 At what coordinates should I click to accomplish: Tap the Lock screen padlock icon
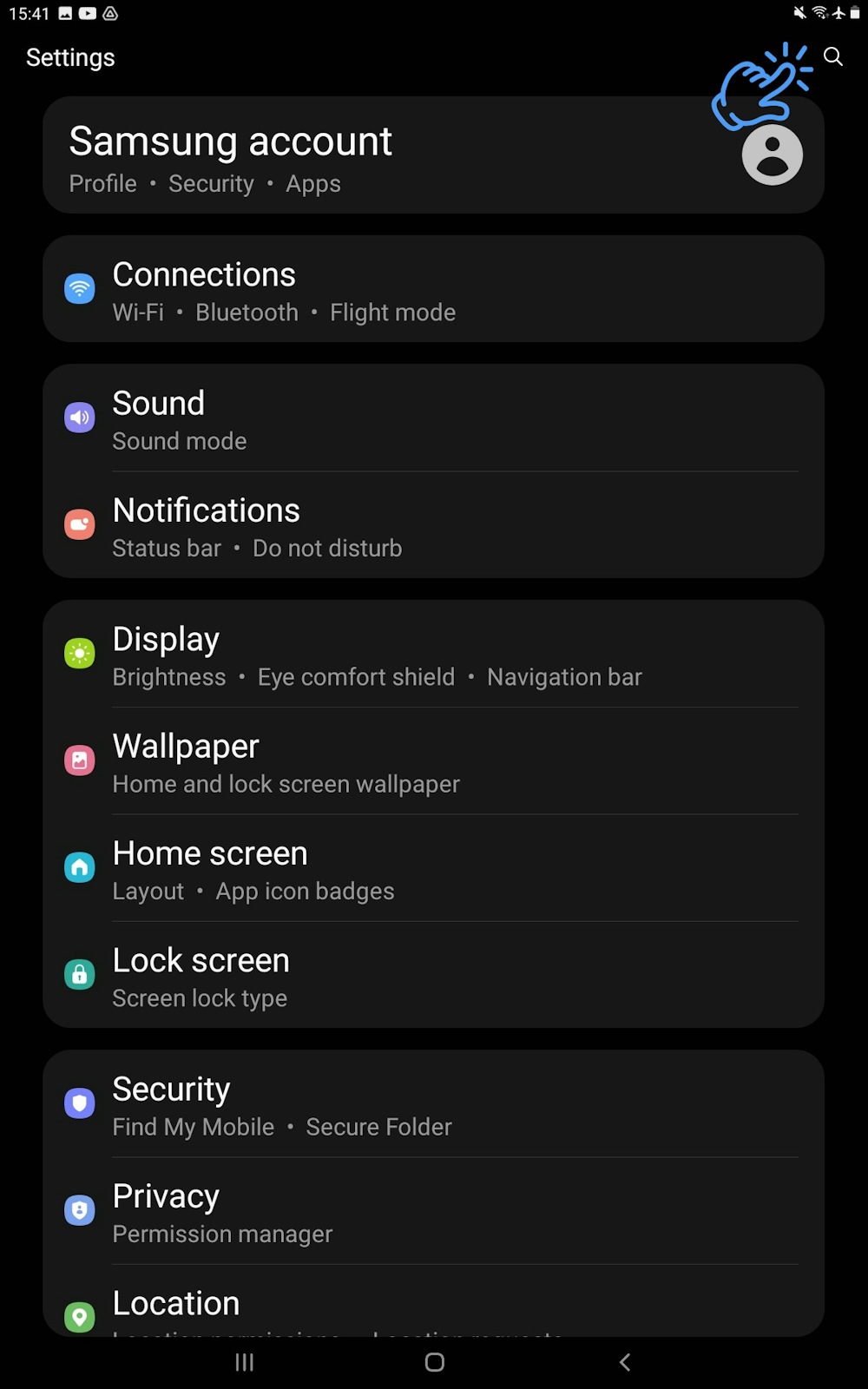[x=79, y=974]
